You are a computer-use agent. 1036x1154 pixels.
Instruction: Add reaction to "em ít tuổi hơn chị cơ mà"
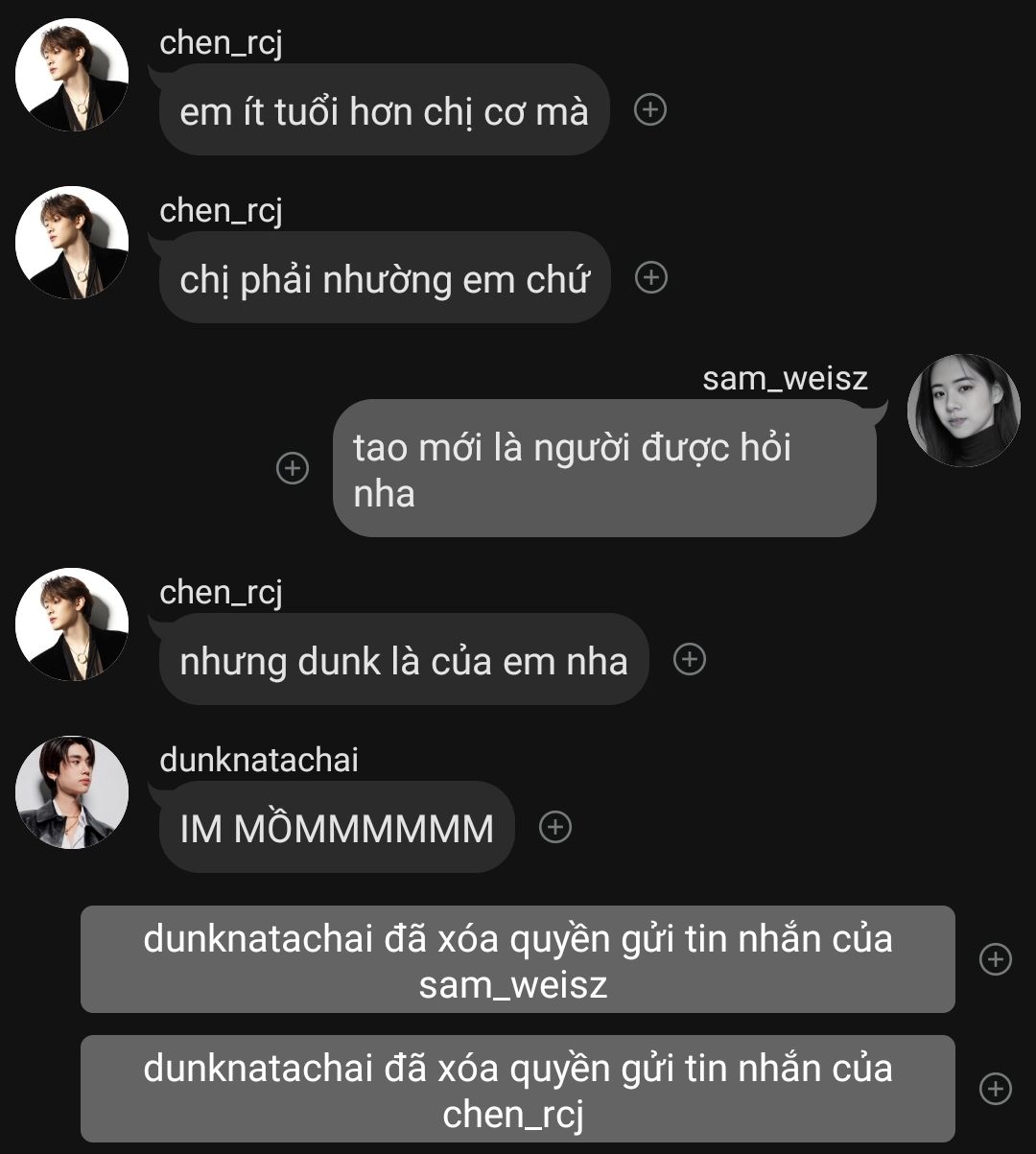click(x=650, y=110)
